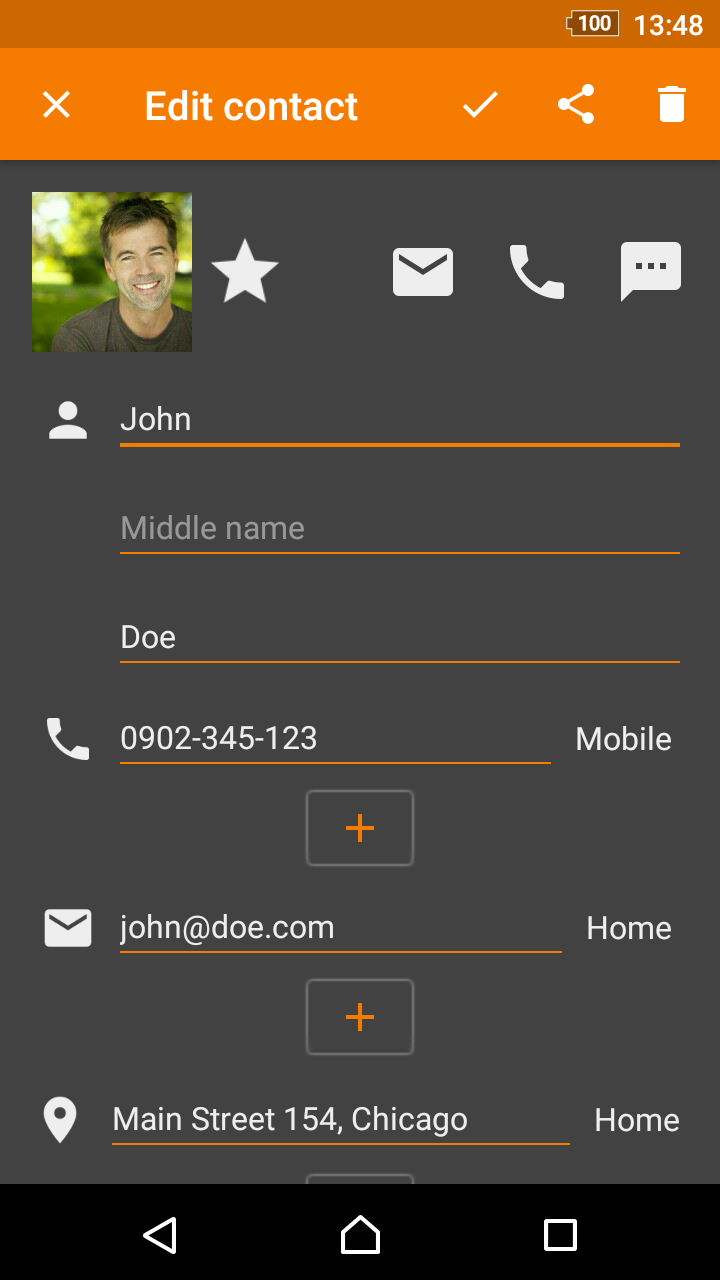720x1280 pixels.
Task: Delete the contact using trash icon
Action: pyautogui.click(x=672, y=105)
